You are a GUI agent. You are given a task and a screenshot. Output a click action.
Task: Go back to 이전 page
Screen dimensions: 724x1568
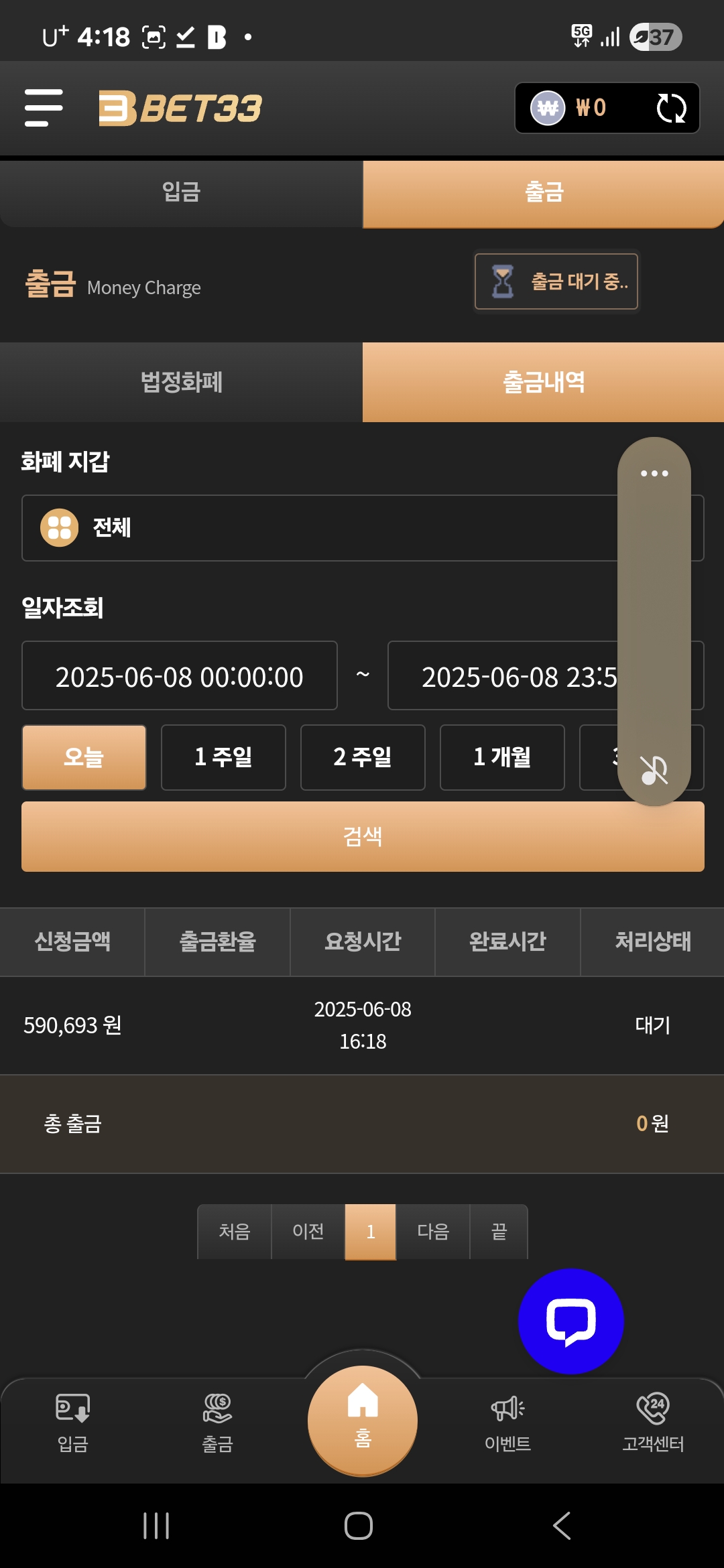point(308,1232)
